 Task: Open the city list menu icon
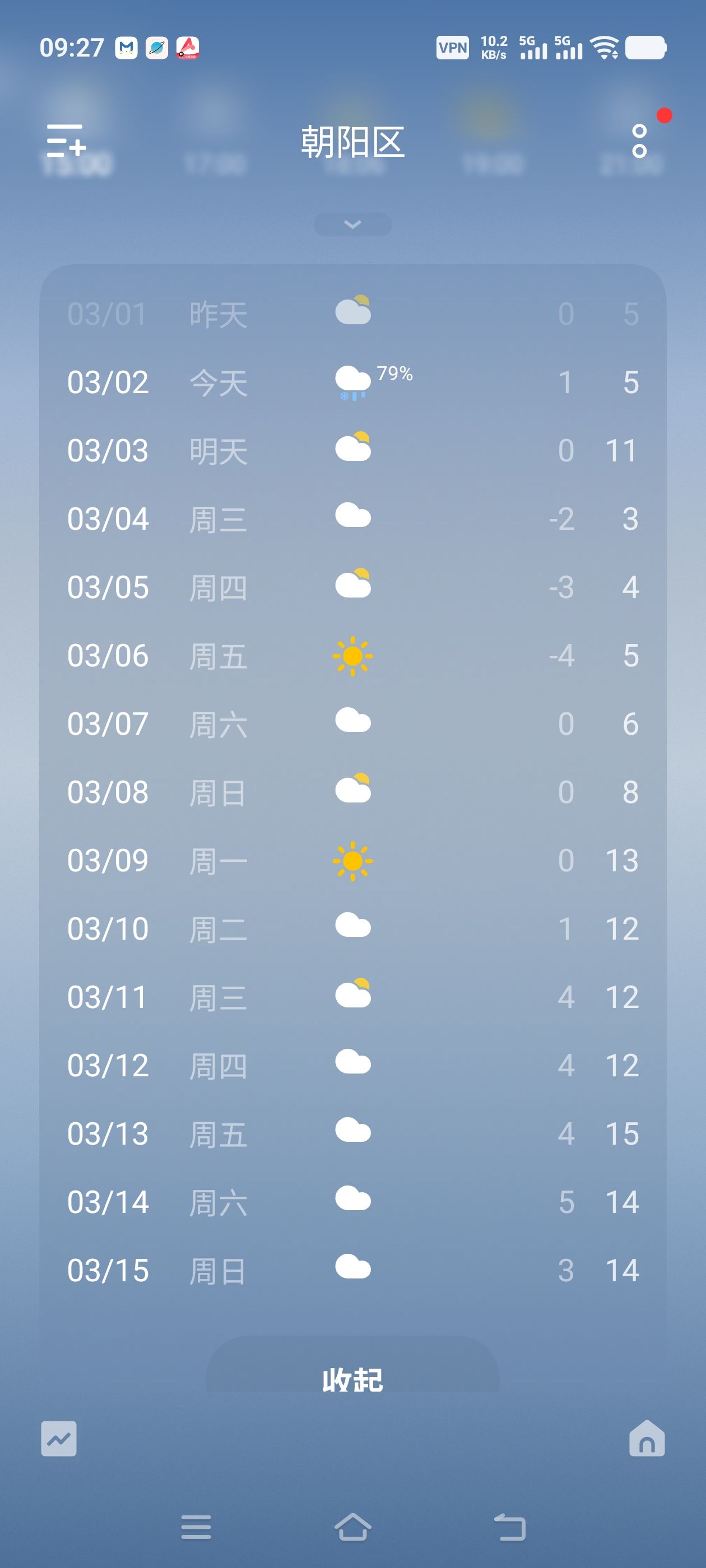coord(66,141)
